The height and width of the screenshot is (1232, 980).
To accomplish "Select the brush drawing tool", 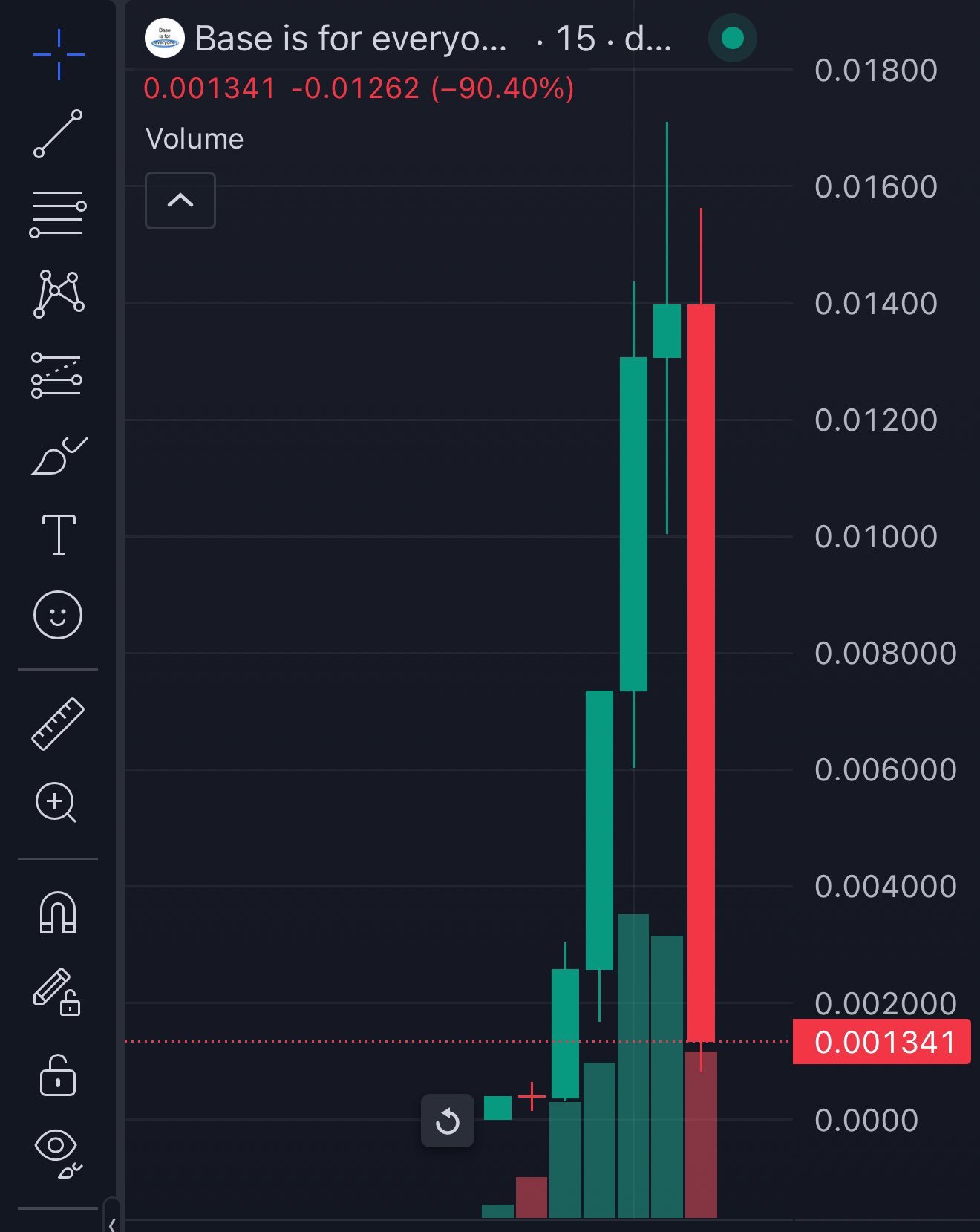I will click(59, 455).
